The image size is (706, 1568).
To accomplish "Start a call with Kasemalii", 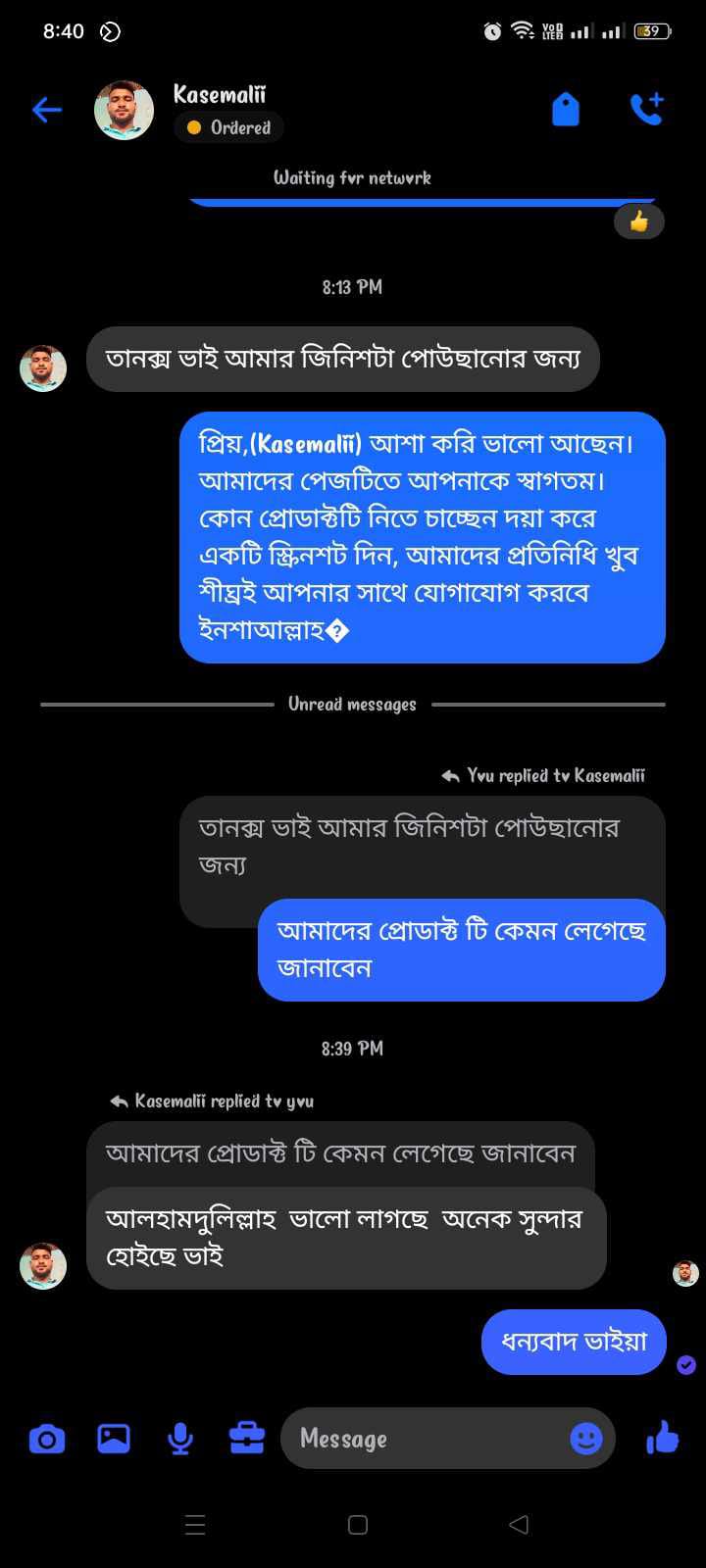I will (646, 110).
